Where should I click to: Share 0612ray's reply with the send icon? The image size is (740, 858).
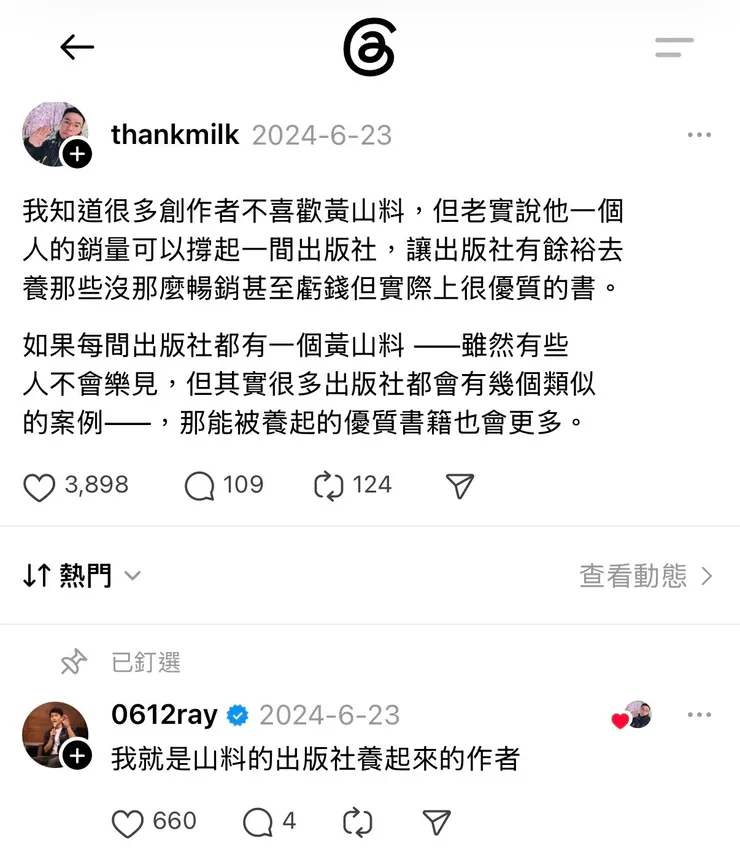point(437,822)
